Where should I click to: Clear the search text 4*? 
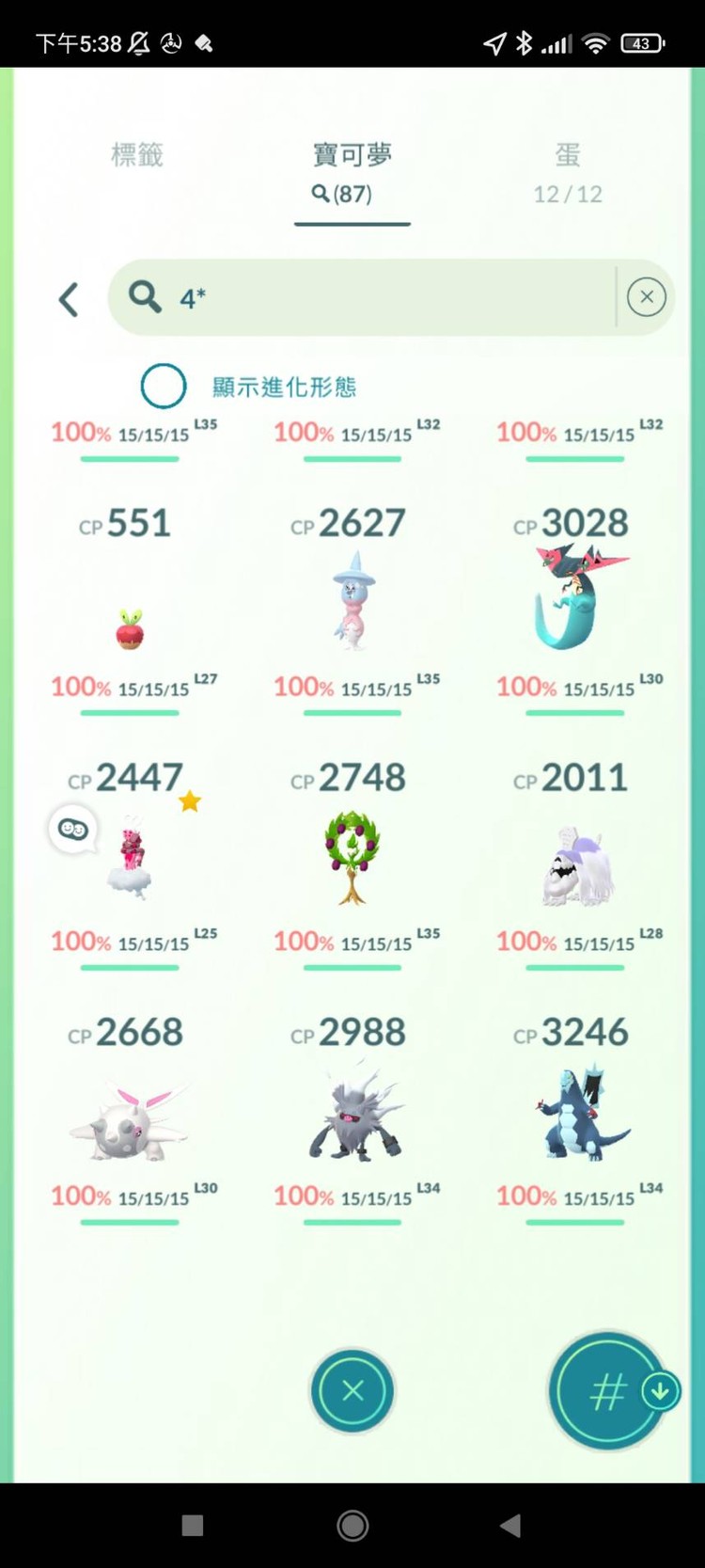click(646, 297)
